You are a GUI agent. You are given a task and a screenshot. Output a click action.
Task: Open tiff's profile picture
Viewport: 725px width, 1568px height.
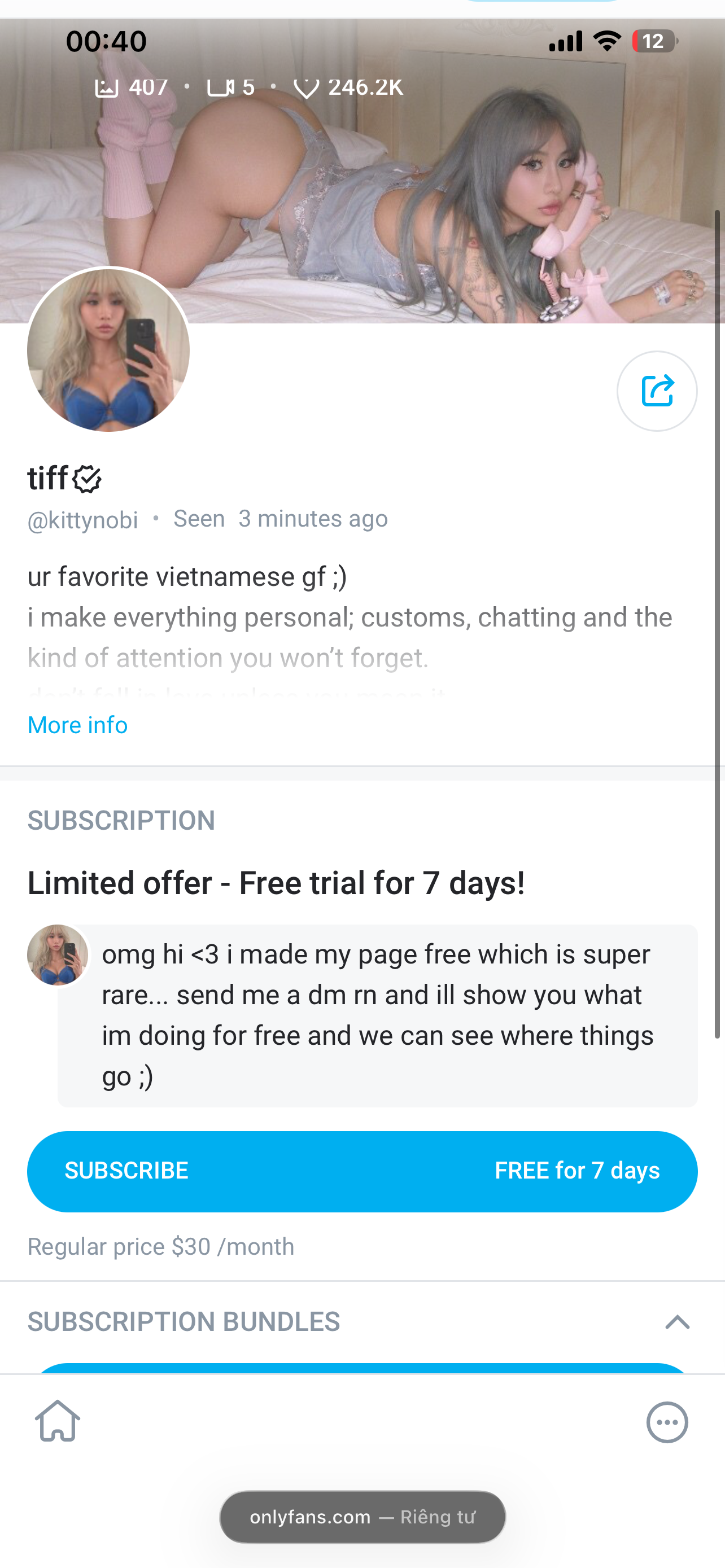point(108,350)
